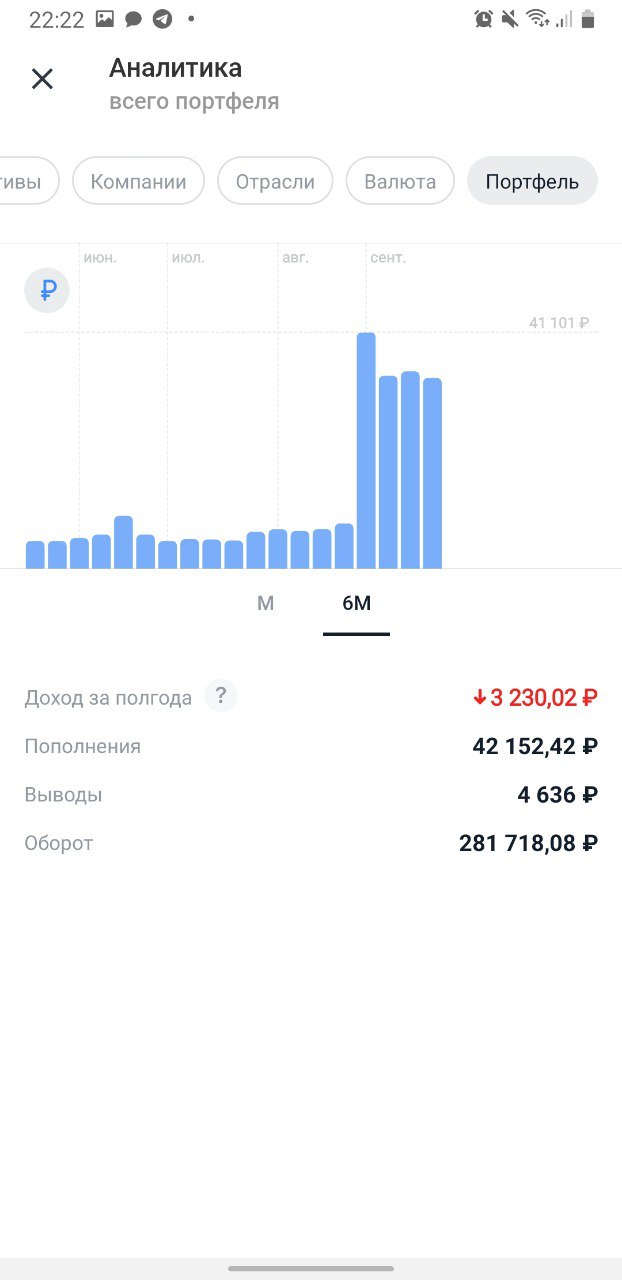Tap the tallest bar in the chart

[366, 450]
